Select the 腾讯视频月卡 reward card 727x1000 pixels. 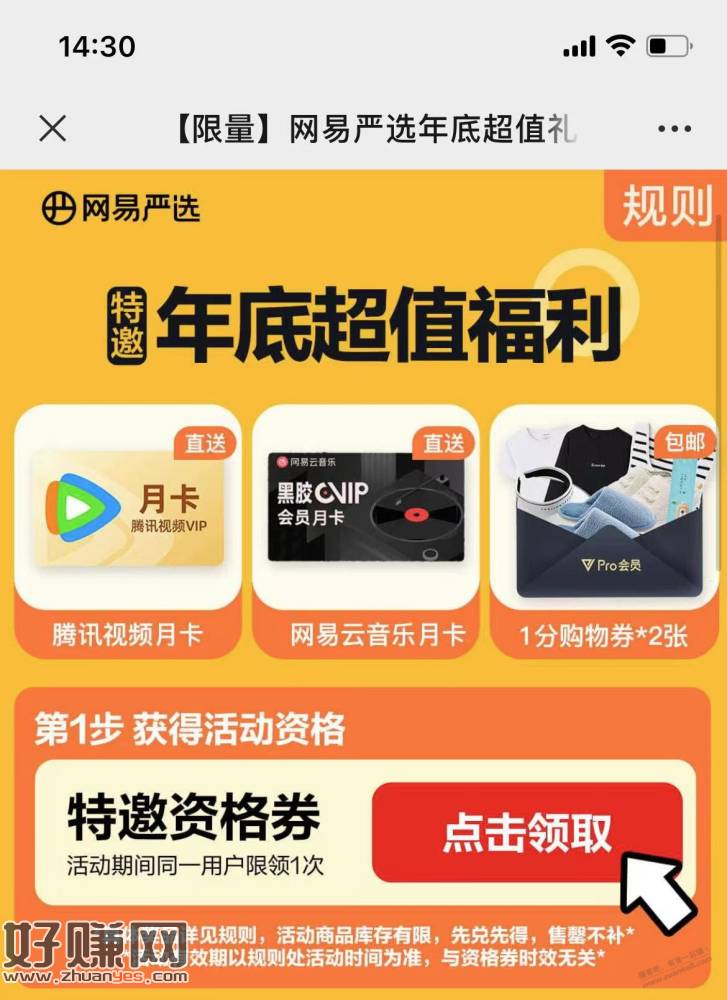(x=127, y=530)
